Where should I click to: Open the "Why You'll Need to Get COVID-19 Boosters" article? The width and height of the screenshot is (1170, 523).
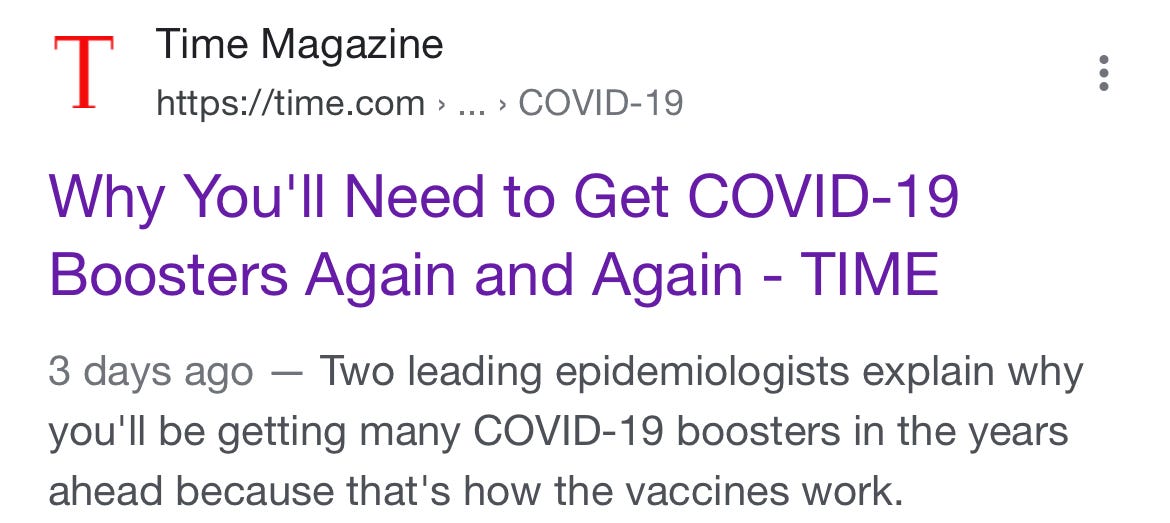pyautogui.click(x=503, y=236)
